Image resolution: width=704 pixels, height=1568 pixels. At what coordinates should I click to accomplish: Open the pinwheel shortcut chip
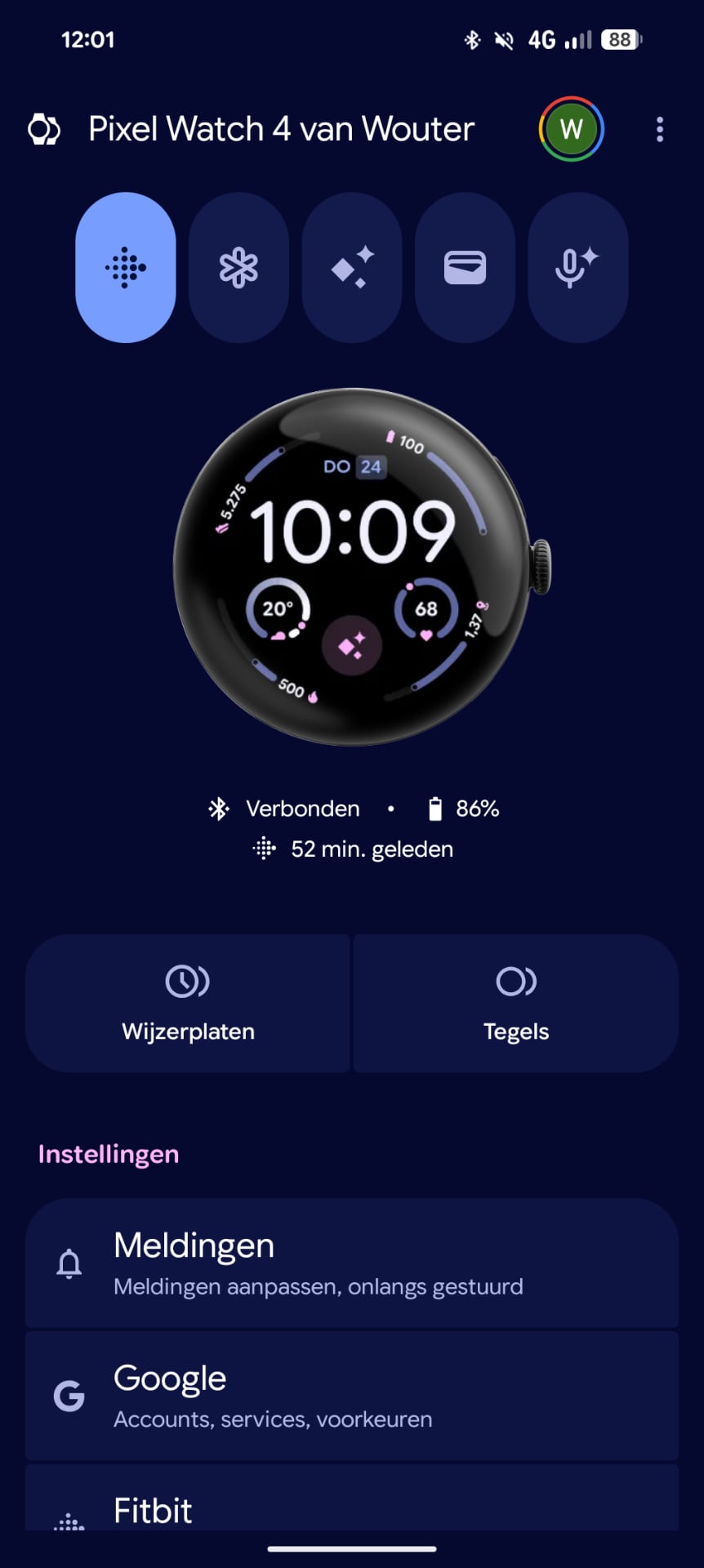tap(238, 267)
